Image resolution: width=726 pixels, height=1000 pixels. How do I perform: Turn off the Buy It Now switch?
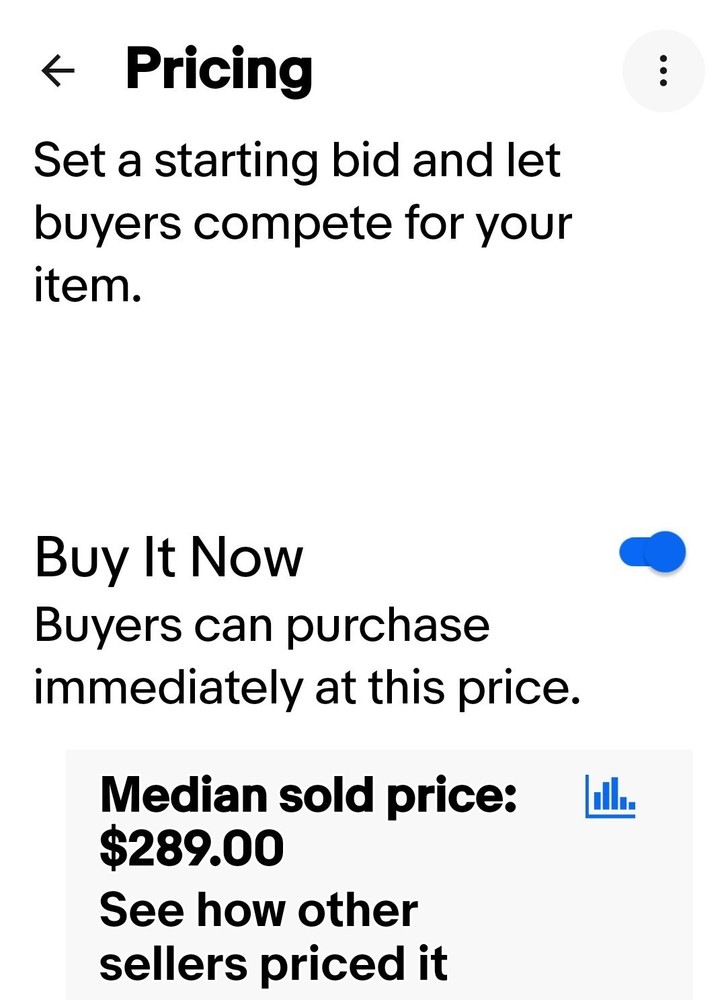click(652, 553)
